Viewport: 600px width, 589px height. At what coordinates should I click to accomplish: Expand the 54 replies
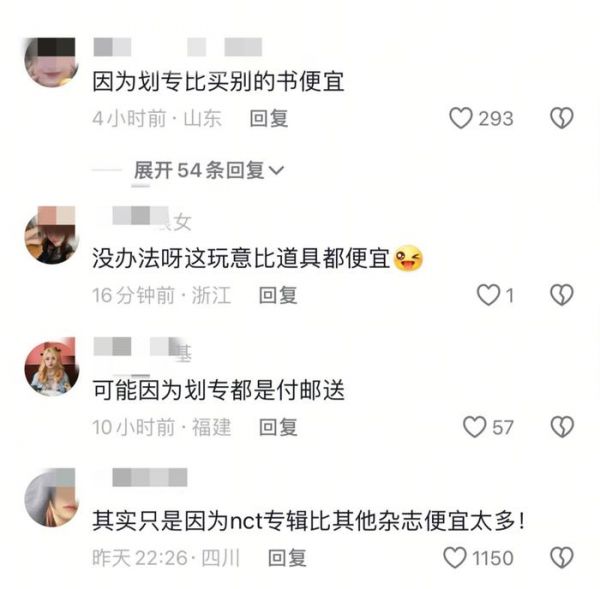pos(209,171)
